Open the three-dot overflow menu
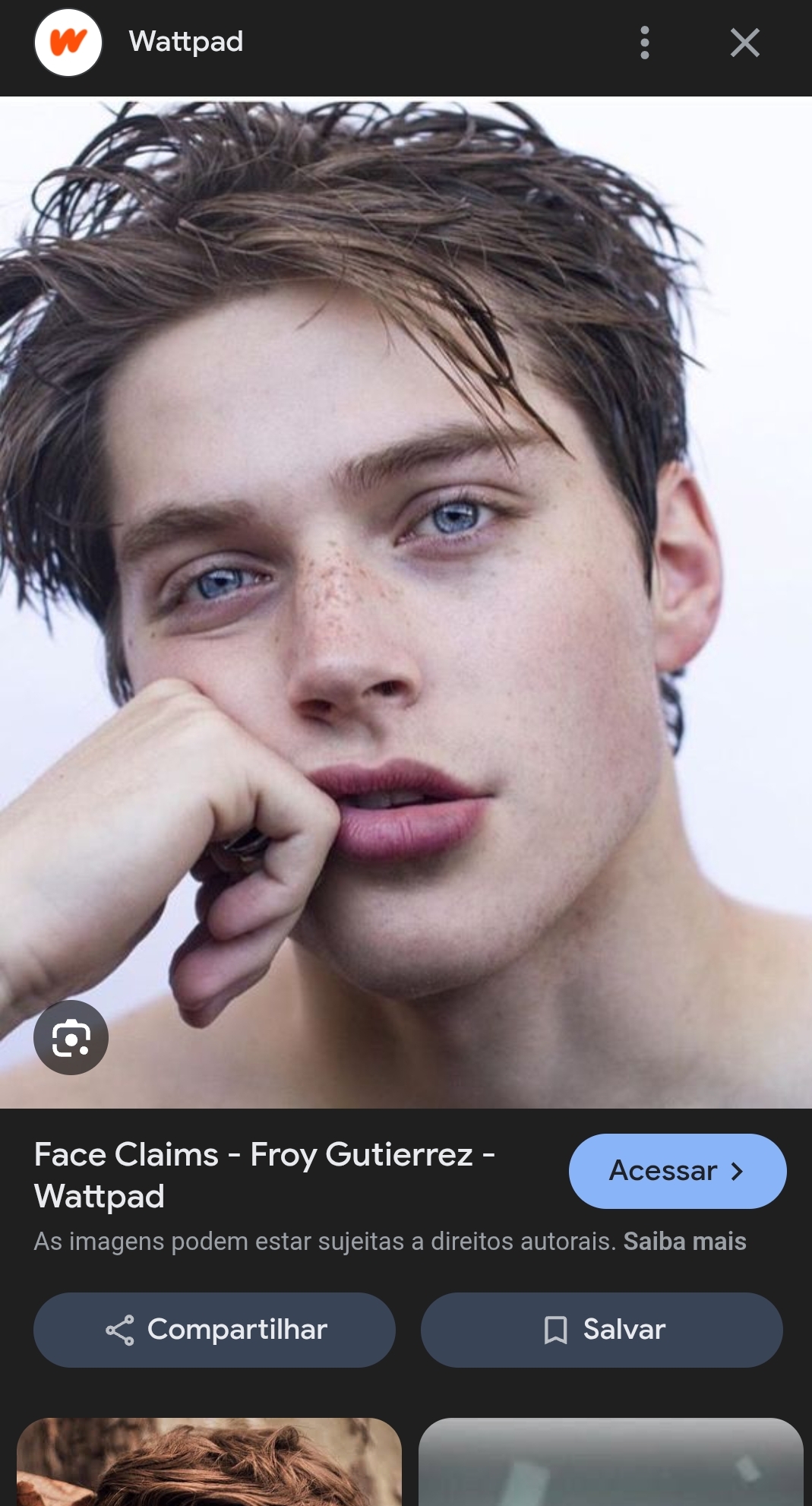This screenshot has width=812, height=1506. coord(644,43)
